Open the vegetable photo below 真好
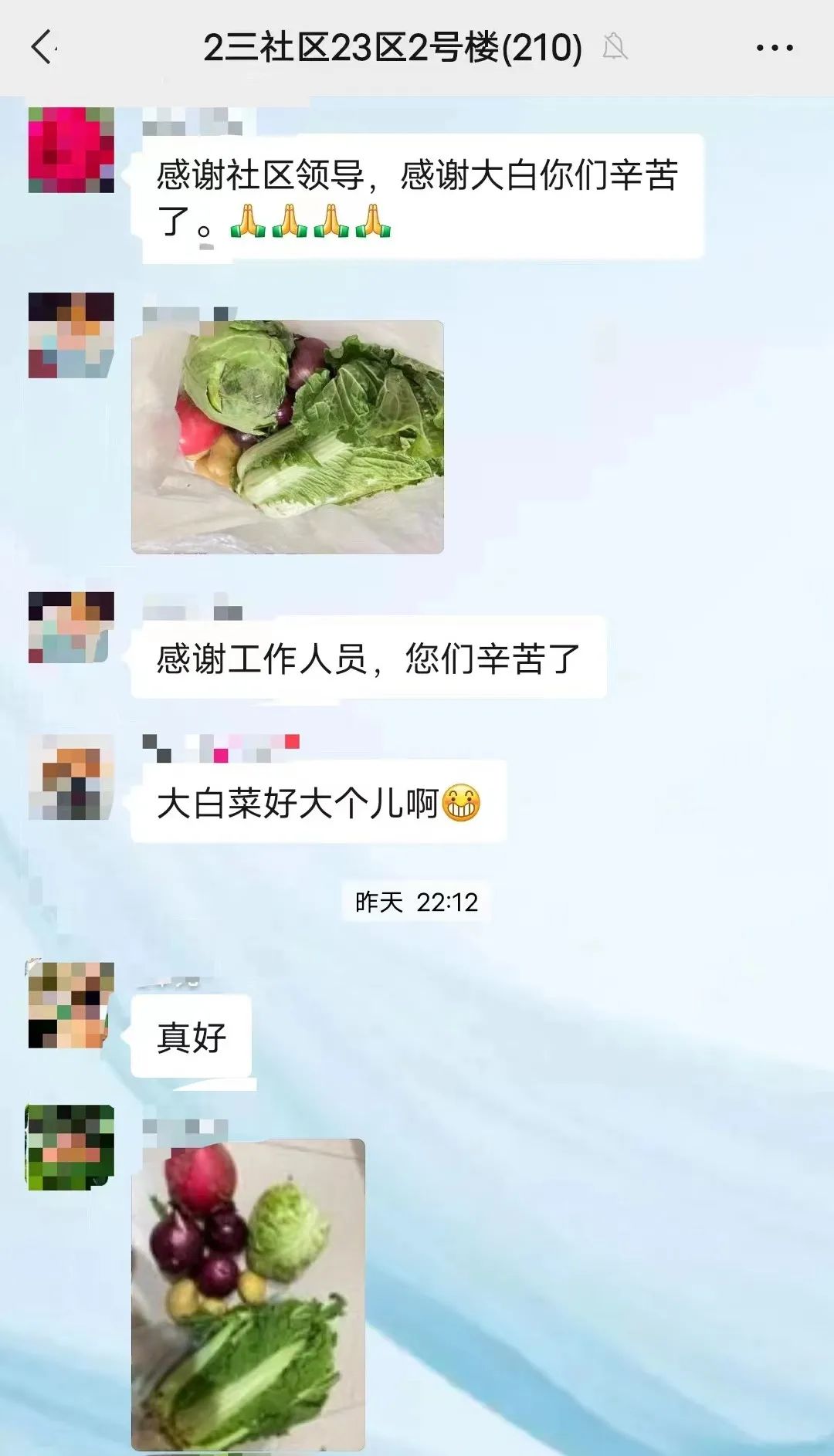Viewport: 834px width, 1456px height. tap(248, 1294)
